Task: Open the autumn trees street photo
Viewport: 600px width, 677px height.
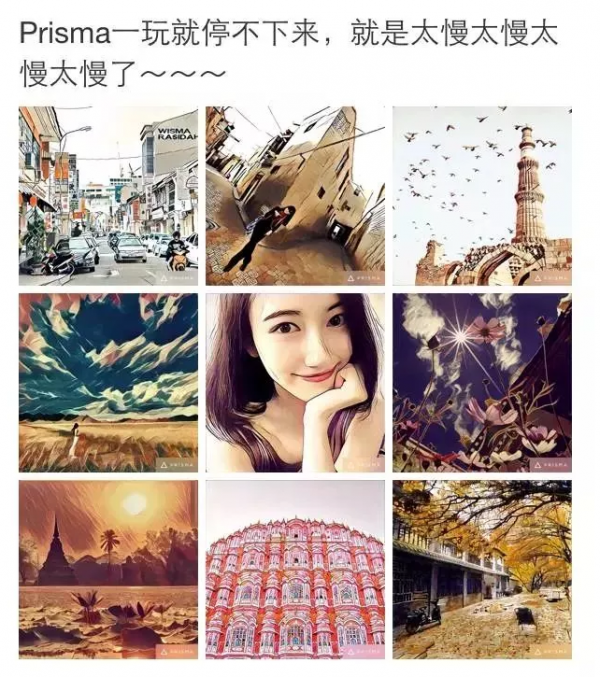Action: point(481,569)
